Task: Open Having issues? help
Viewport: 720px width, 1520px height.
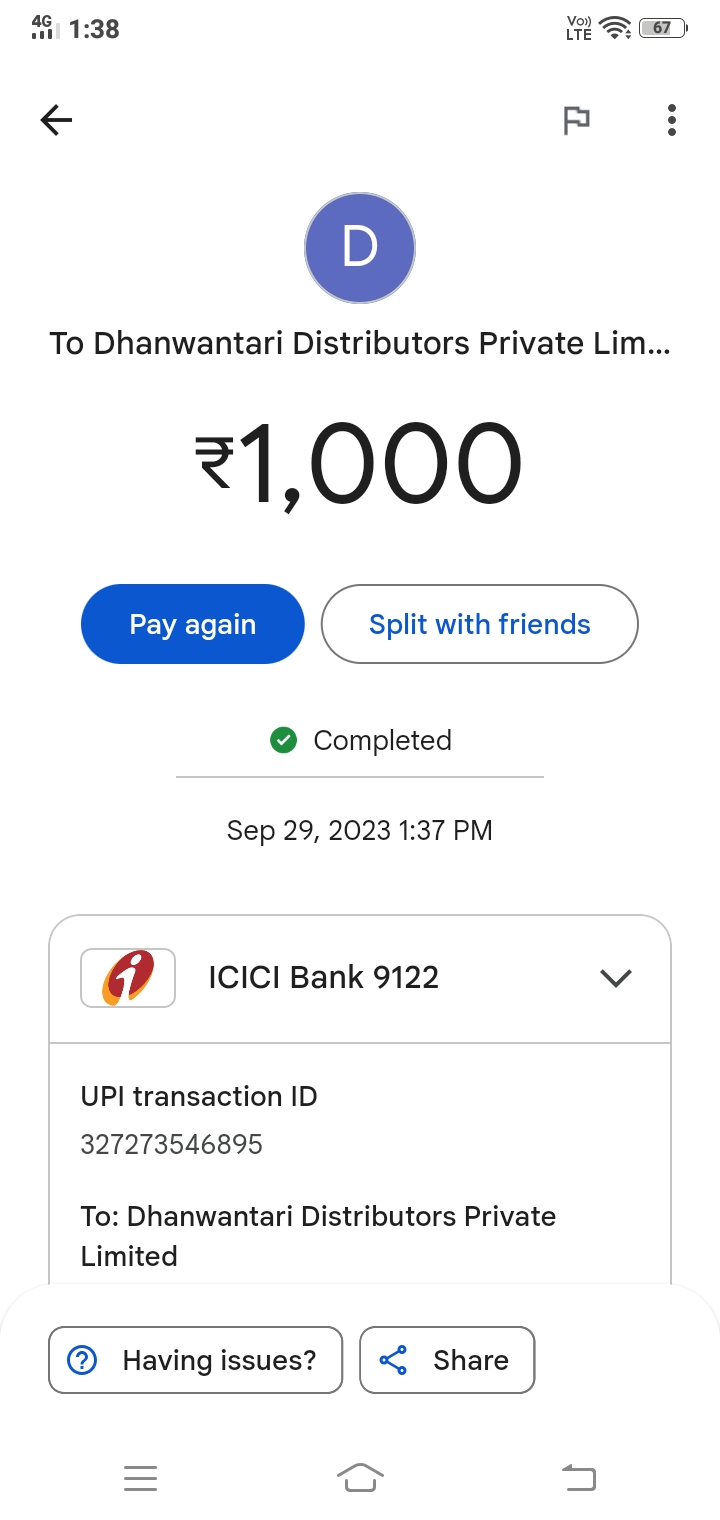Action: pos(196,1360)
